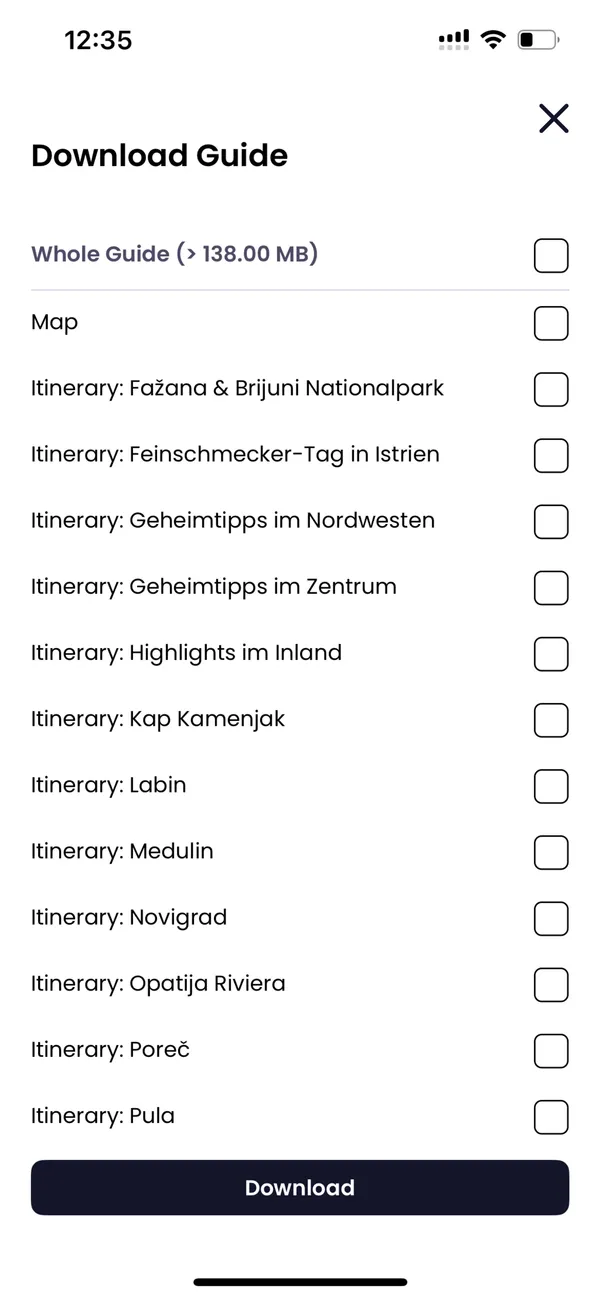
Task: Select Fažana & Brijuni Nationalpark itinerary
Action: pos(551,389)
